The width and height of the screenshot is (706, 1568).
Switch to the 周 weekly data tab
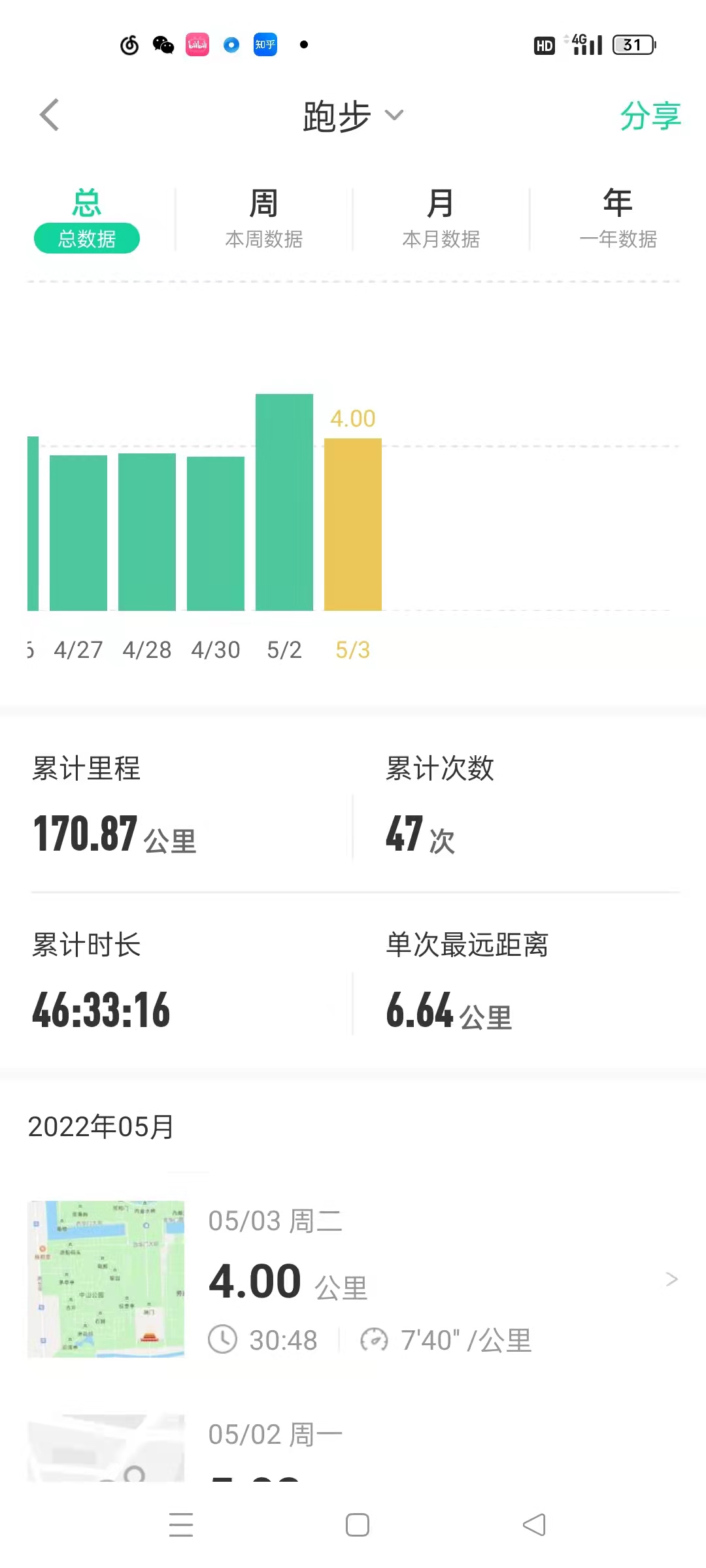(x=263, y=220)
